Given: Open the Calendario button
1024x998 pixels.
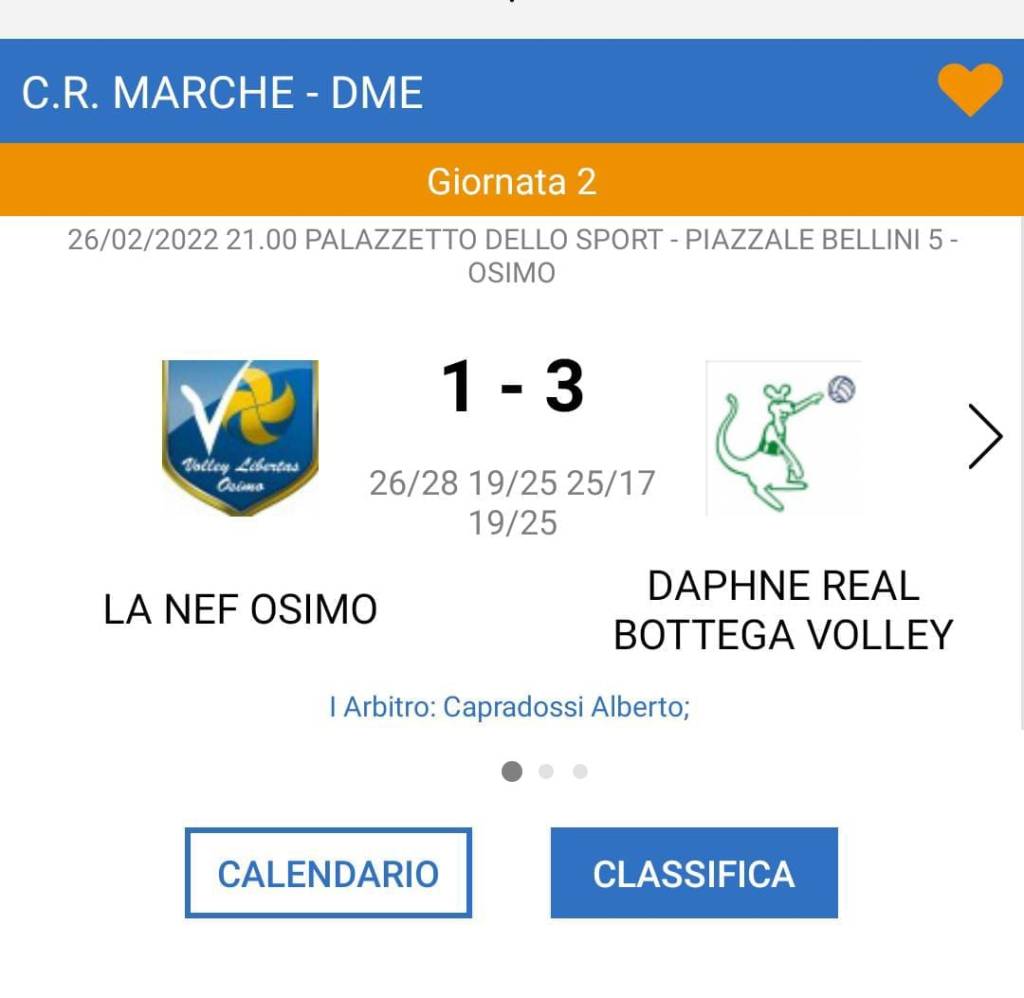Looking at the screenshot, I should [328, 873].
